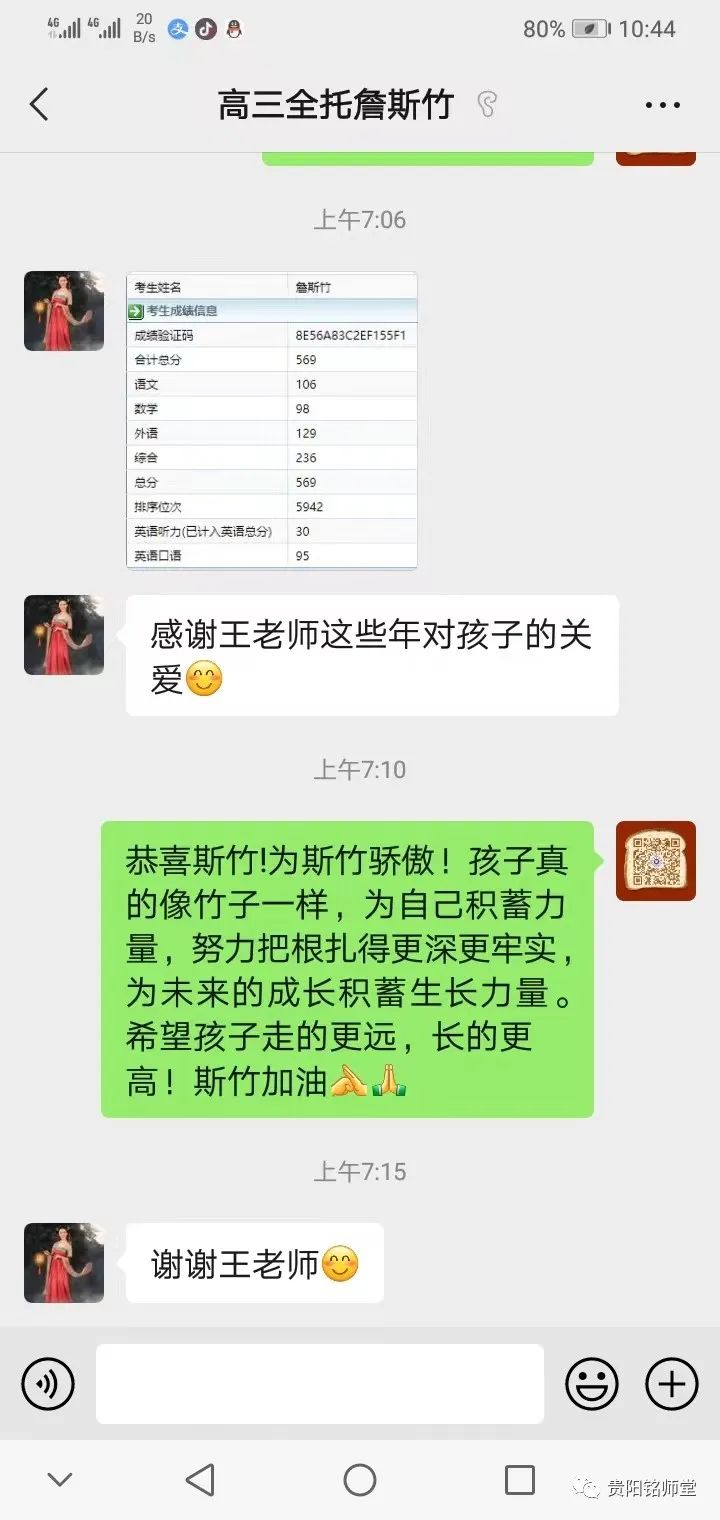Image resolution: width=720 pixels, height=1520 pixels.
Task: Focus the message text field
Action: pos(320,1384)
